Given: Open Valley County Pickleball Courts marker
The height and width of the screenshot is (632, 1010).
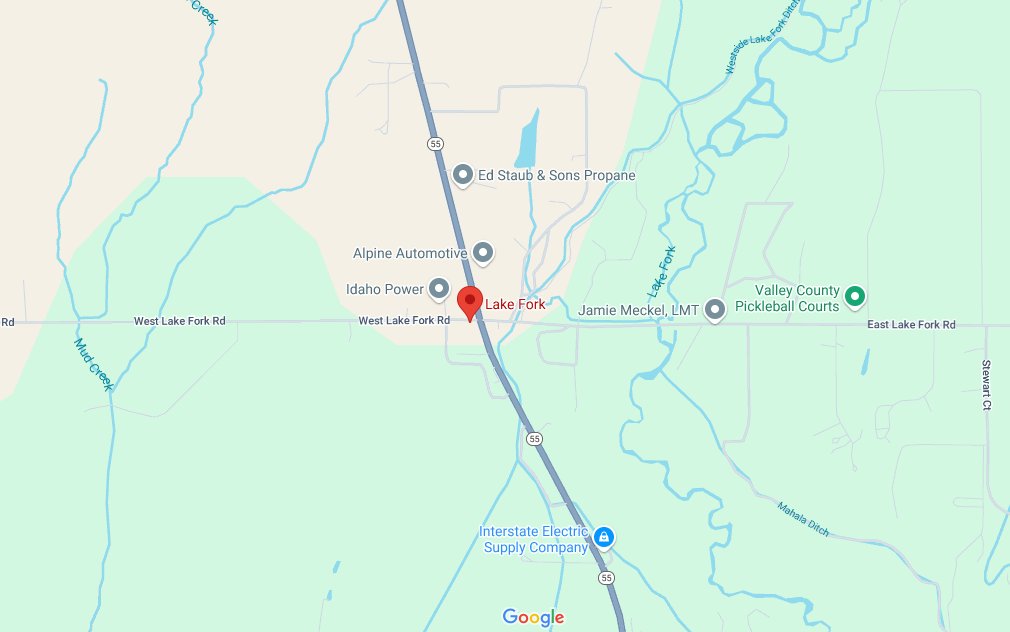Looking at the screenshot, I should tap(854, 296).
